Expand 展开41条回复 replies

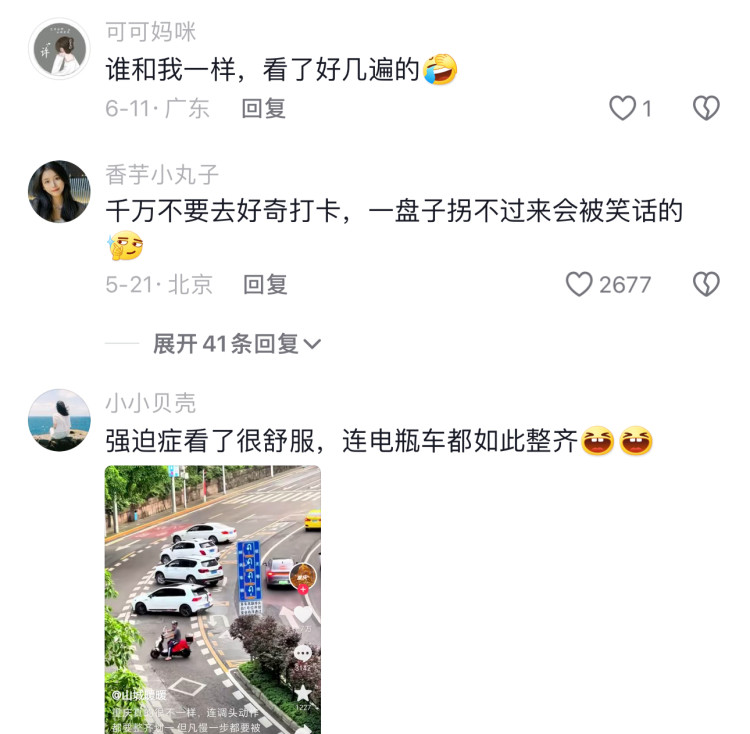[x=237, y=344]
